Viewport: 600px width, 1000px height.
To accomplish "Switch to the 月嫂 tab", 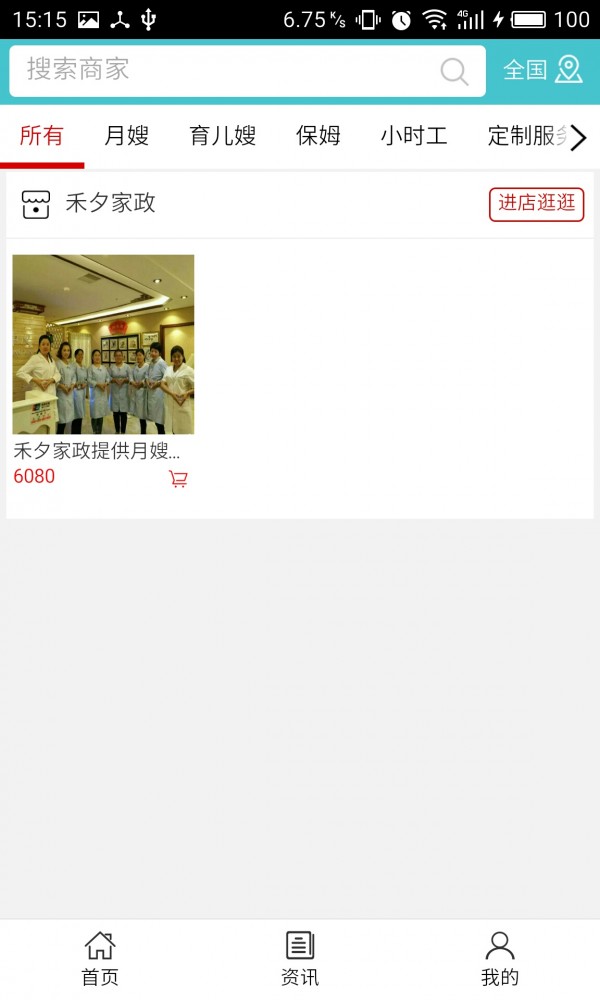I will click(127, 137).
